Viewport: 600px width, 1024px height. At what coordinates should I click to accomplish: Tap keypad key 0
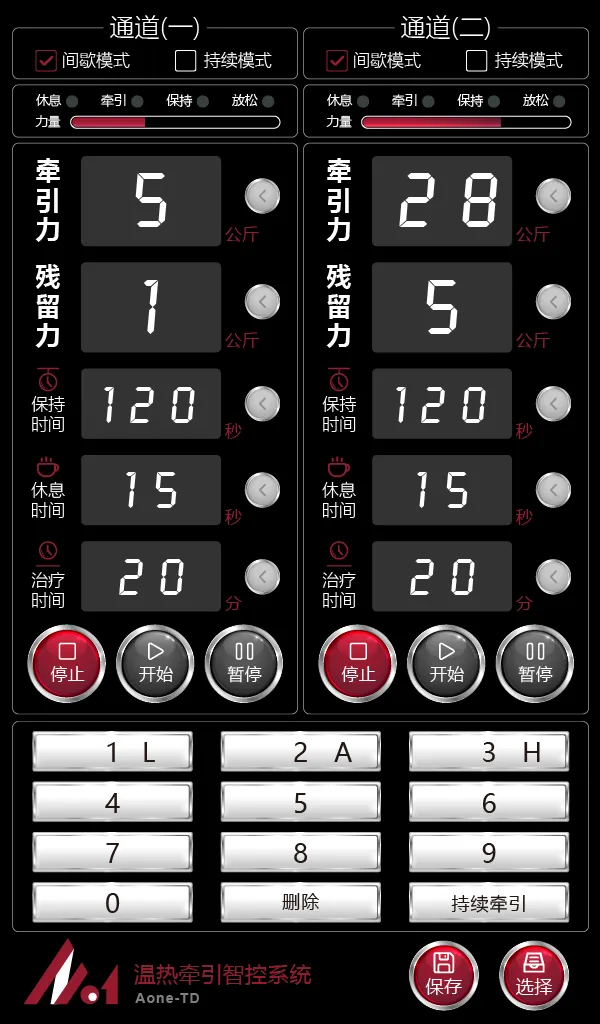[112, 902]
